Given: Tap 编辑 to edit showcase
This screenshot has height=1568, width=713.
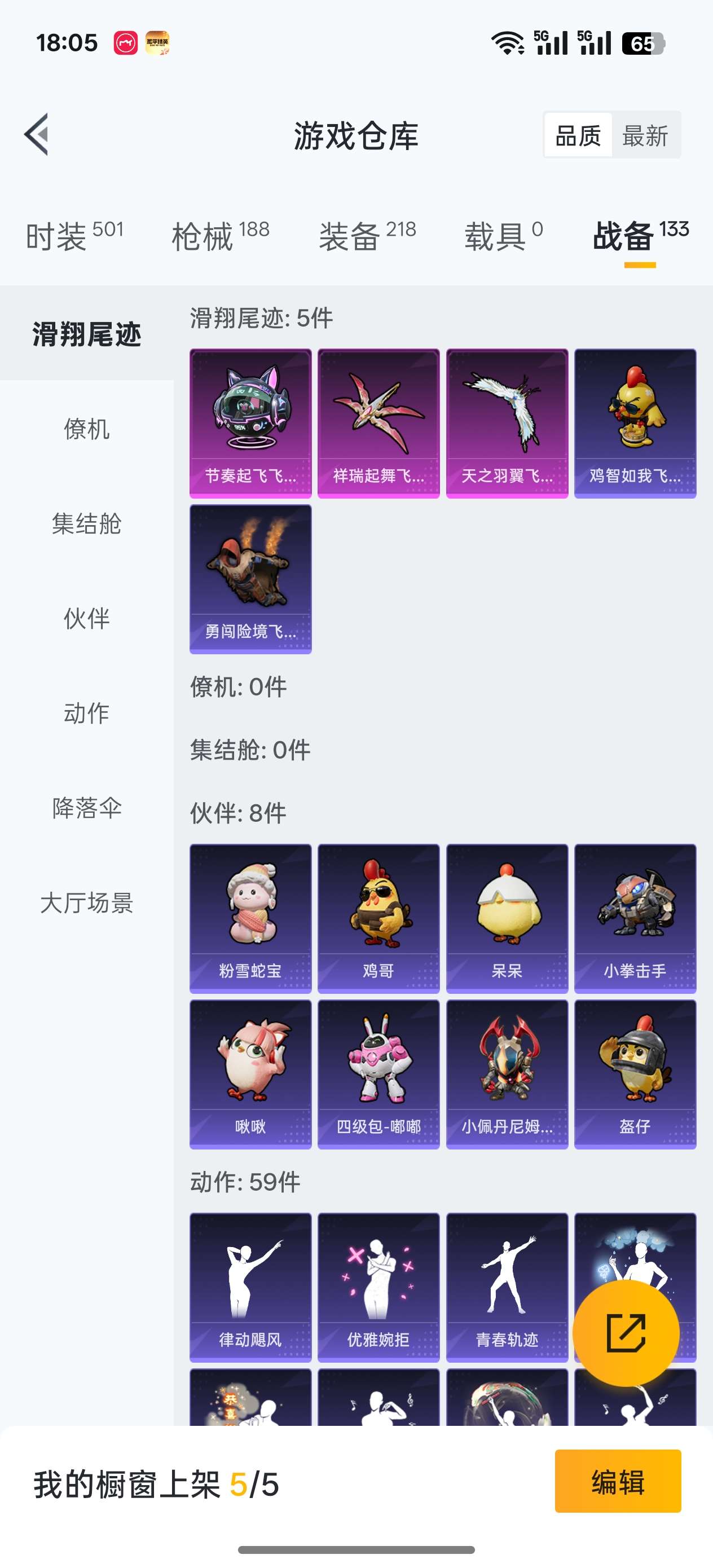Looking at the screenshot, I should [x=618, y=1481].
